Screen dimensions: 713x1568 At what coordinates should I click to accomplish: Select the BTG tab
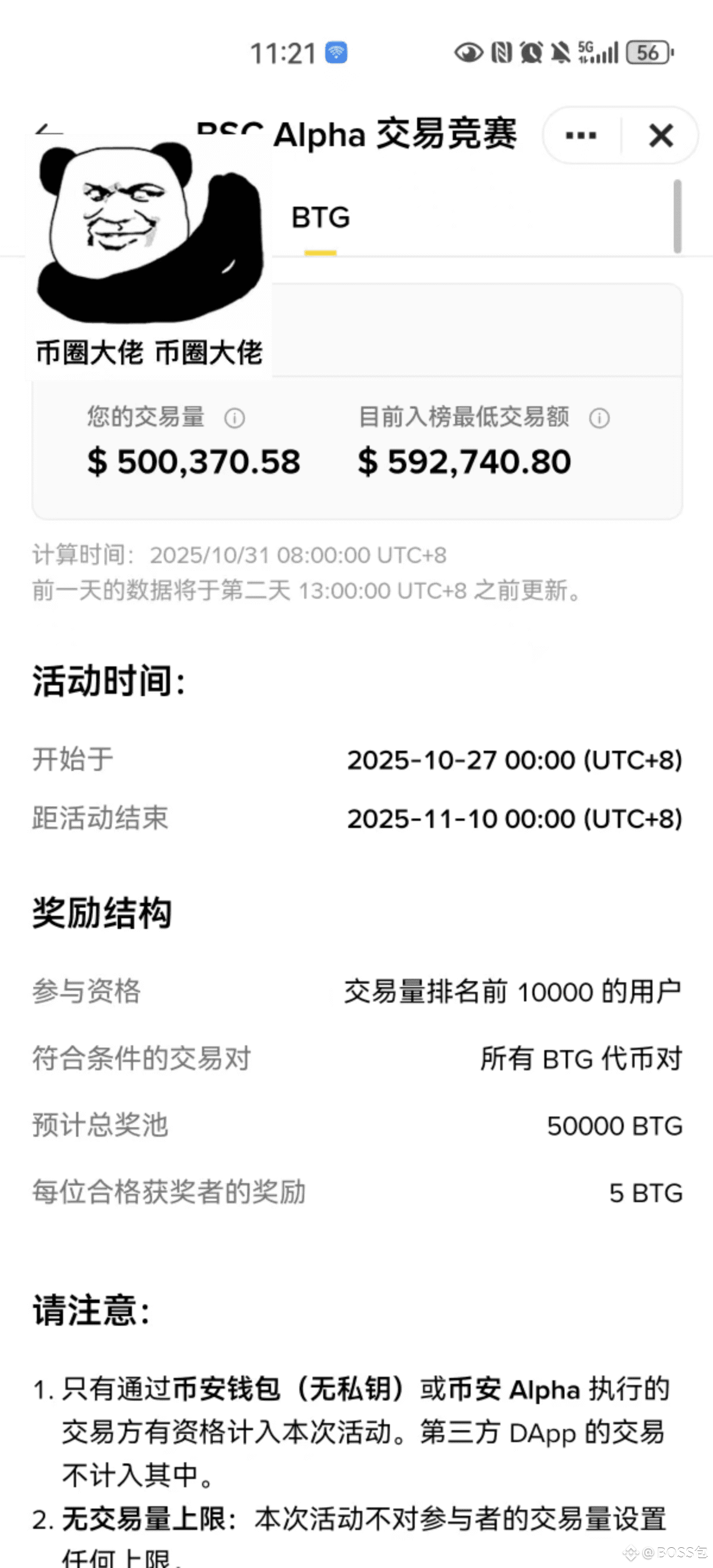(320, 218)
